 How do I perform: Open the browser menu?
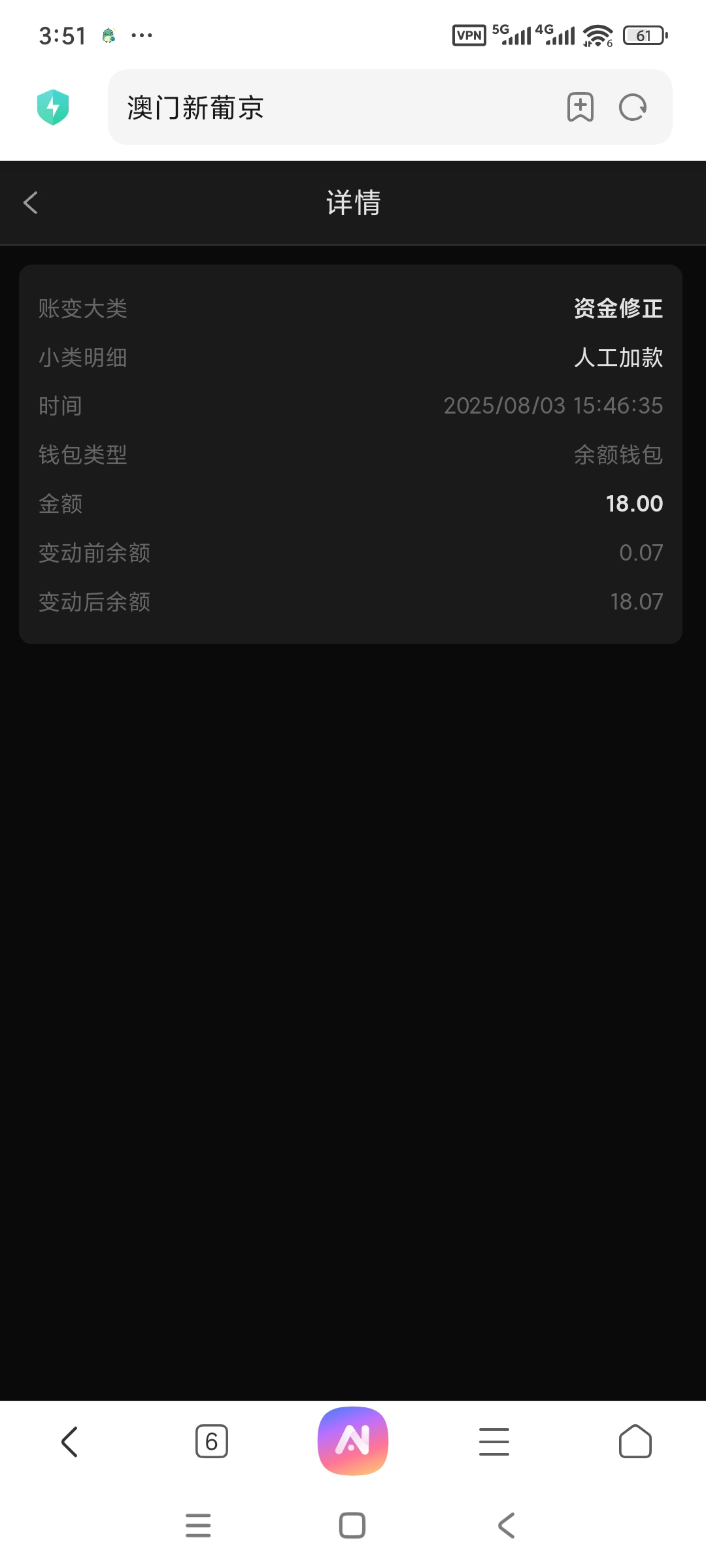click(494, 1441)
